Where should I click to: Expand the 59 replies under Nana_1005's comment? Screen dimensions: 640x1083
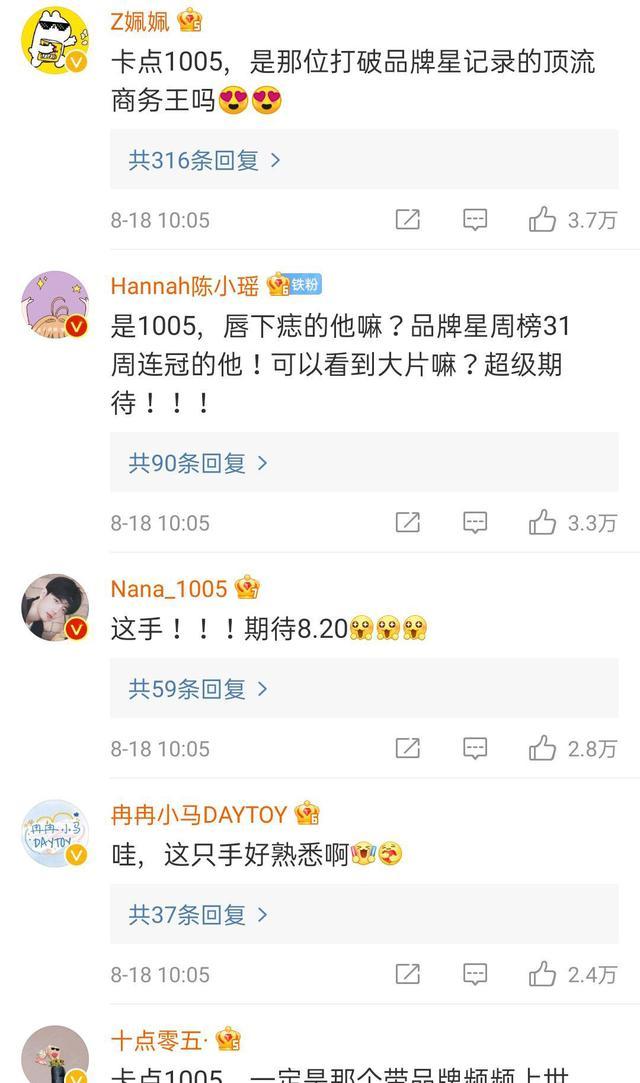pos(198,689)
